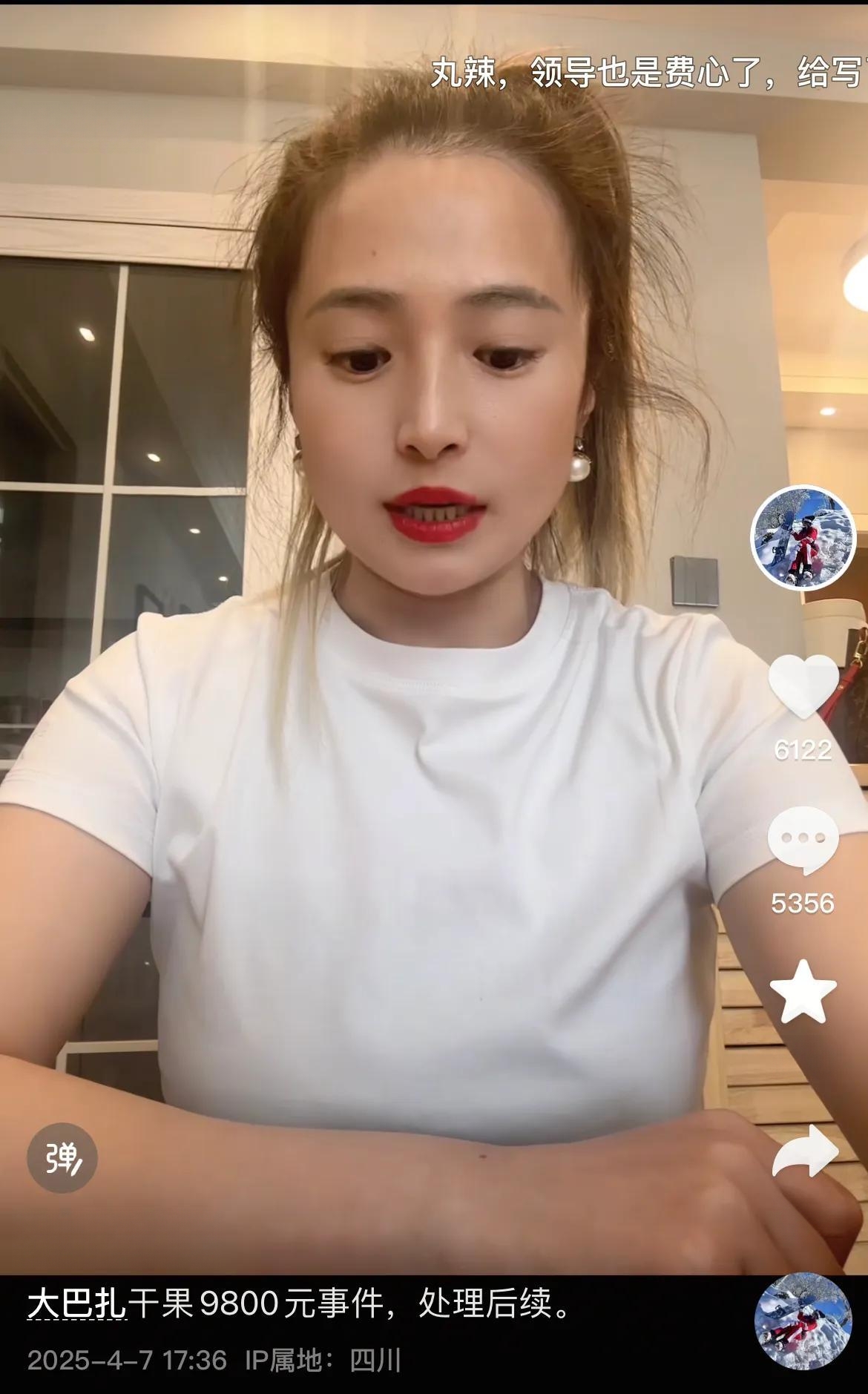Screen dimensions: 868x1394
Task: Open the profile thumbnail next to the caption
Action: click(802, 1321)
